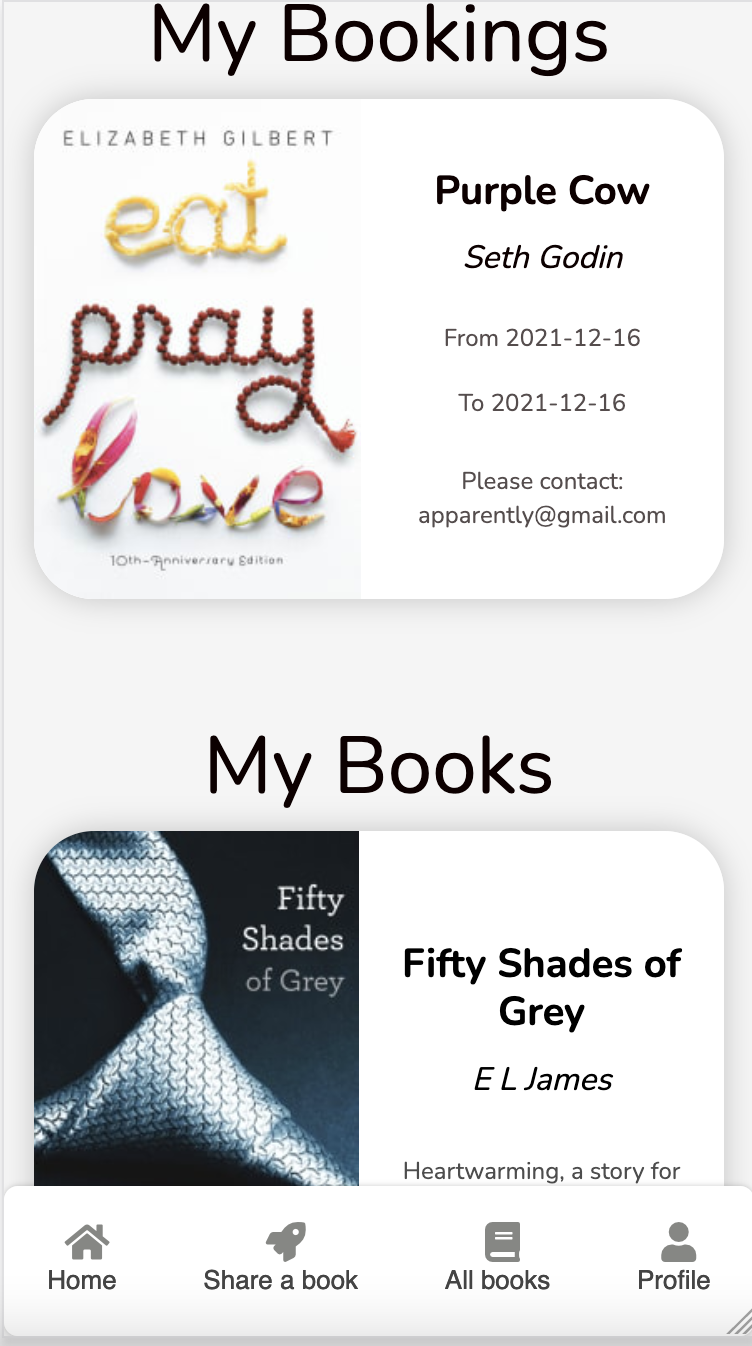
Task: Open the Profile tab
Action: [675, 1258]
